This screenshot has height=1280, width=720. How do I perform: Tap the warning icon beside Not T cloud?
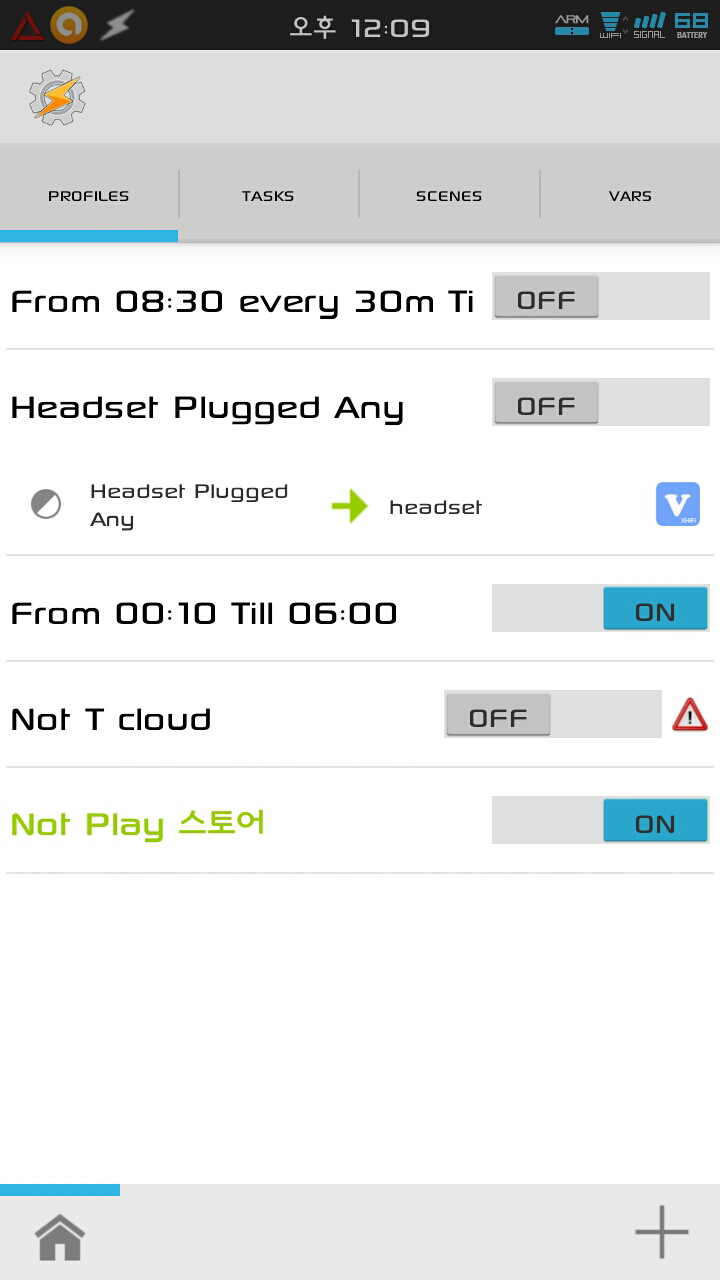coord(690,716)
